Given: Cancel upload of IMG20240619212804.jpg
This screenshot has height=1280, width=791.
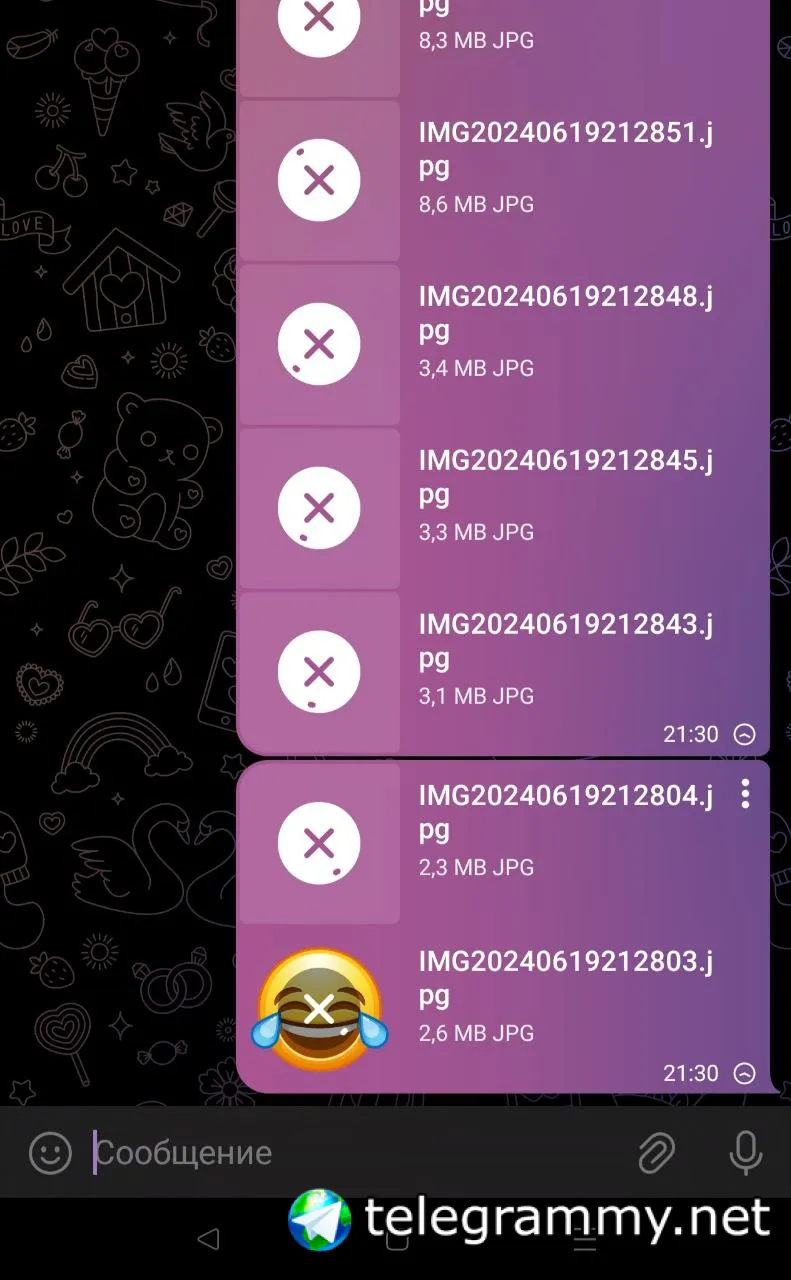Looking at the screenshot, I should pos(318,844).
